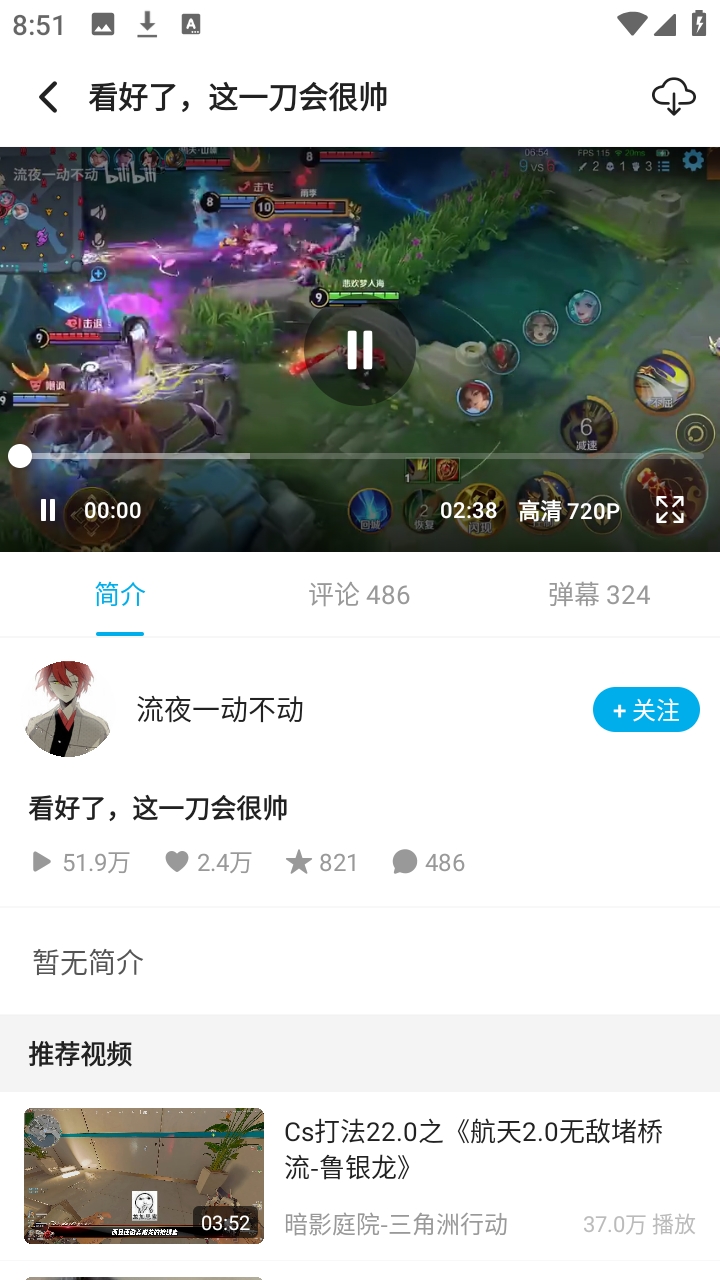Open recommended video Cs打法22.0之《航天2.0无敌堵桥流-鲁银龙》
This screenshot has width=720, height=1280.
point(473,1149)
